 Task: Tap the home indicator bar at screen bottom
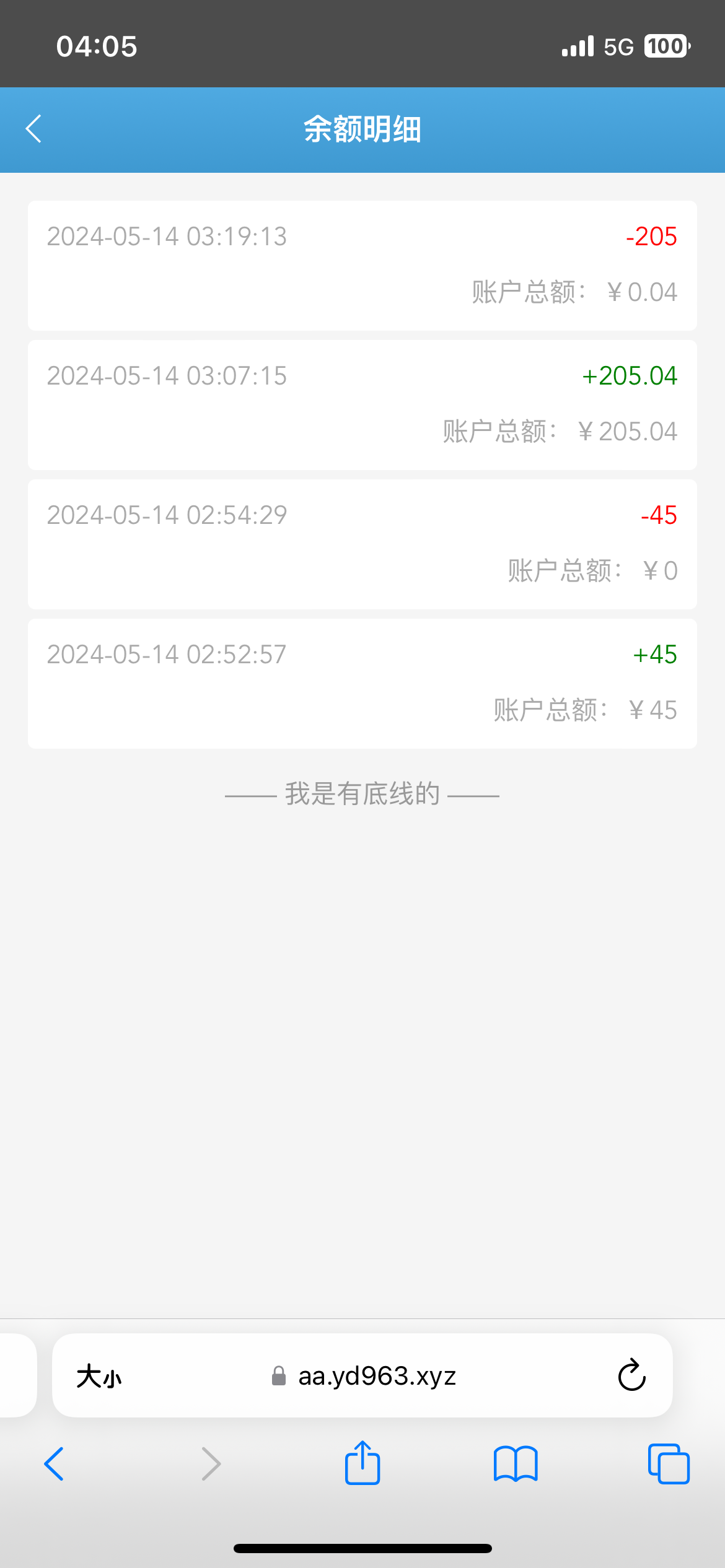click(x=362, y=1547)
